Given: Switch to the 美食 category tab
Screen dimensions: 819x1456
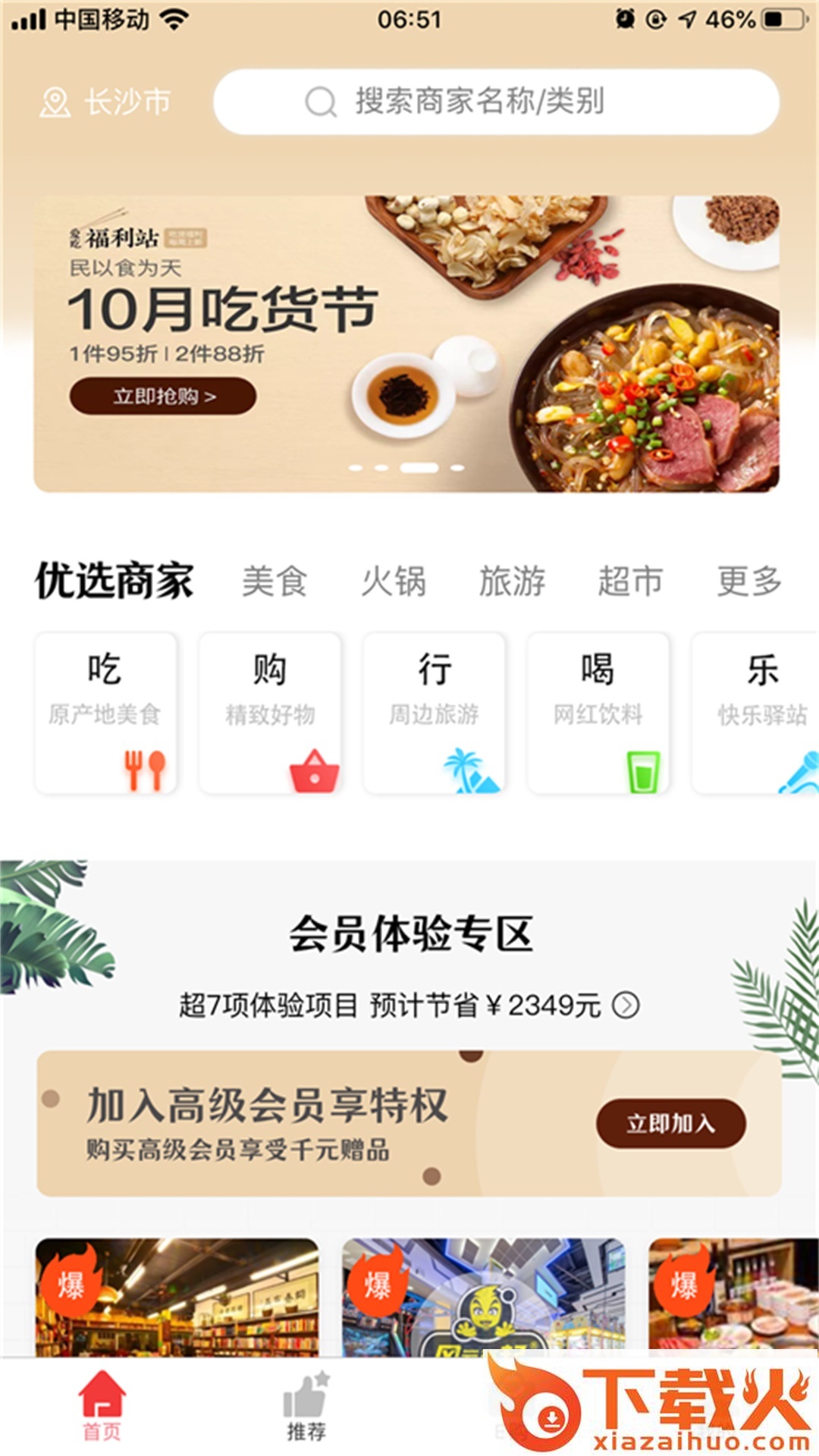Looking at the screenshot, I should tap(274, 582).
